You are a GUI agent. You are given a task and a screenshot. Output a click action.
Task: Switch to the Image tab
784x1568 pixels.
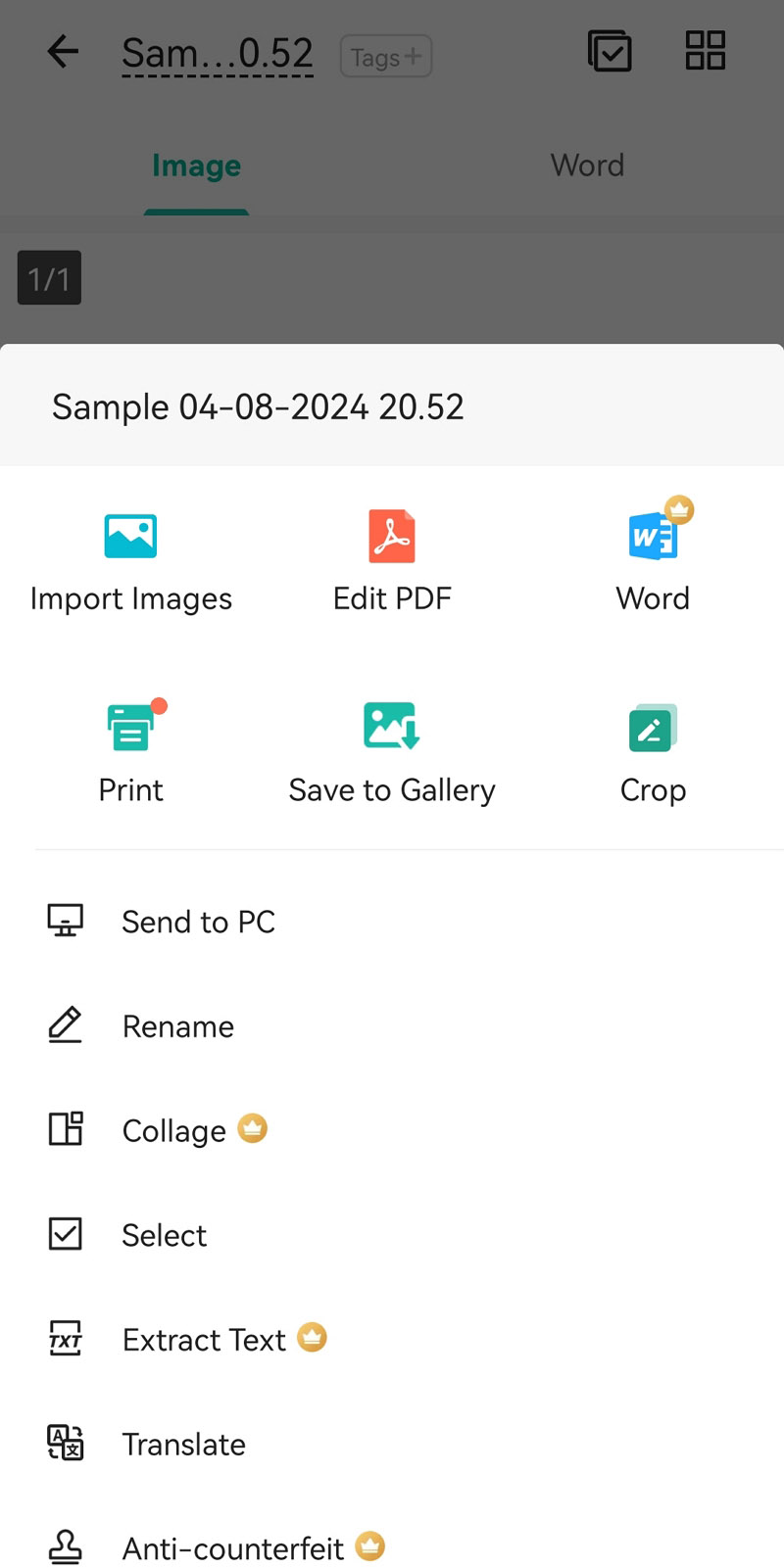(x=196, y=165)
